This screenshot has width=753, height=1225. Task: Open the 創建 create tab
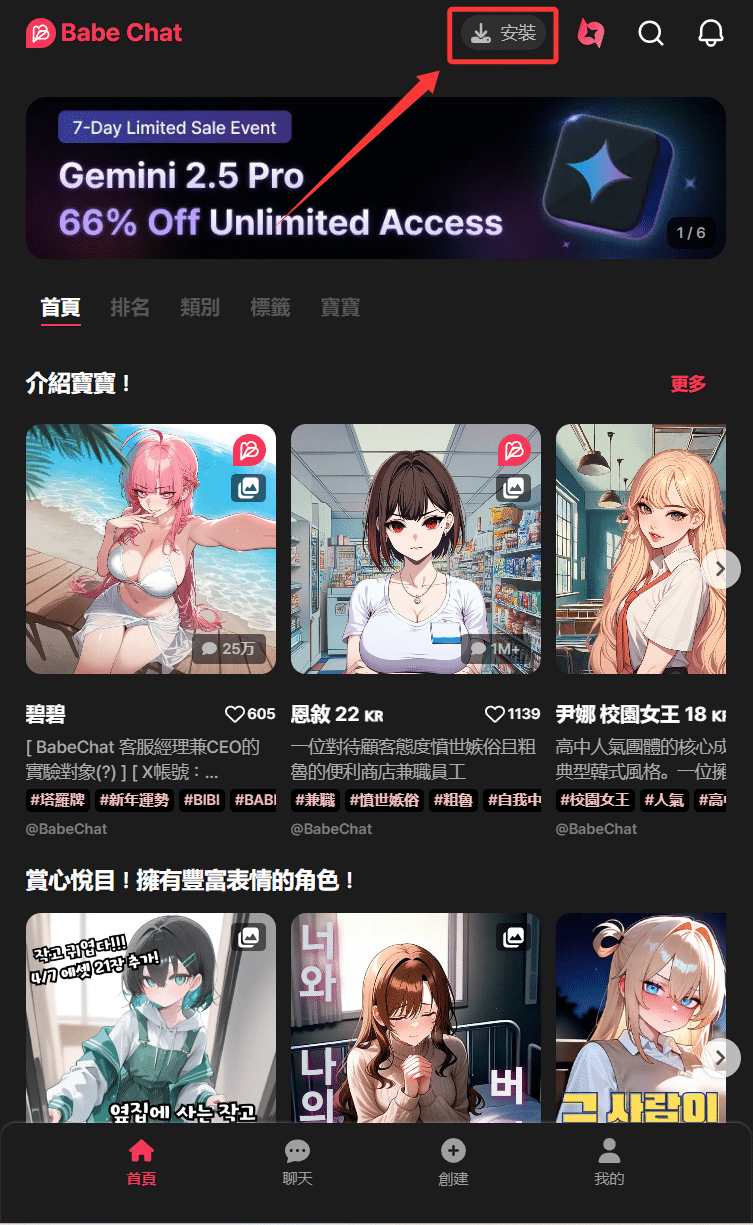point(453,1162)
